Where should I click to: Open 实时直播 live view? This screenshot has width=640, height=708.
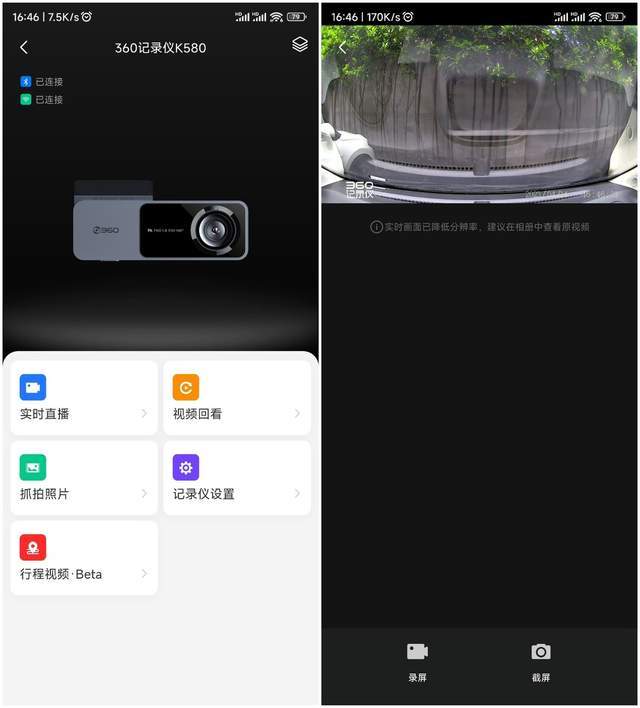click(84, 398)
